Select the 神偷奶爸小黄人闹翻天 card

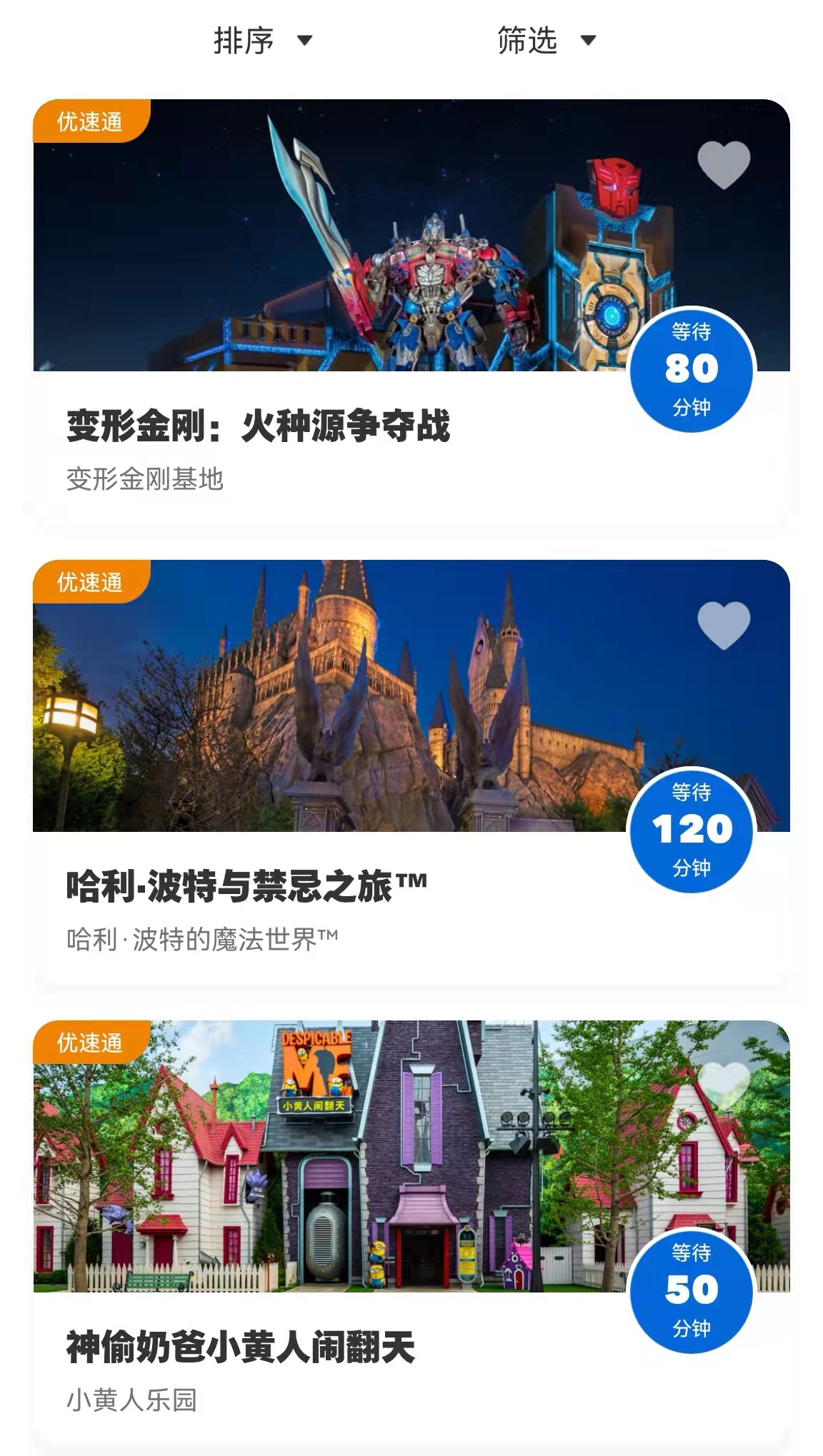click(x=241, y=1347)
